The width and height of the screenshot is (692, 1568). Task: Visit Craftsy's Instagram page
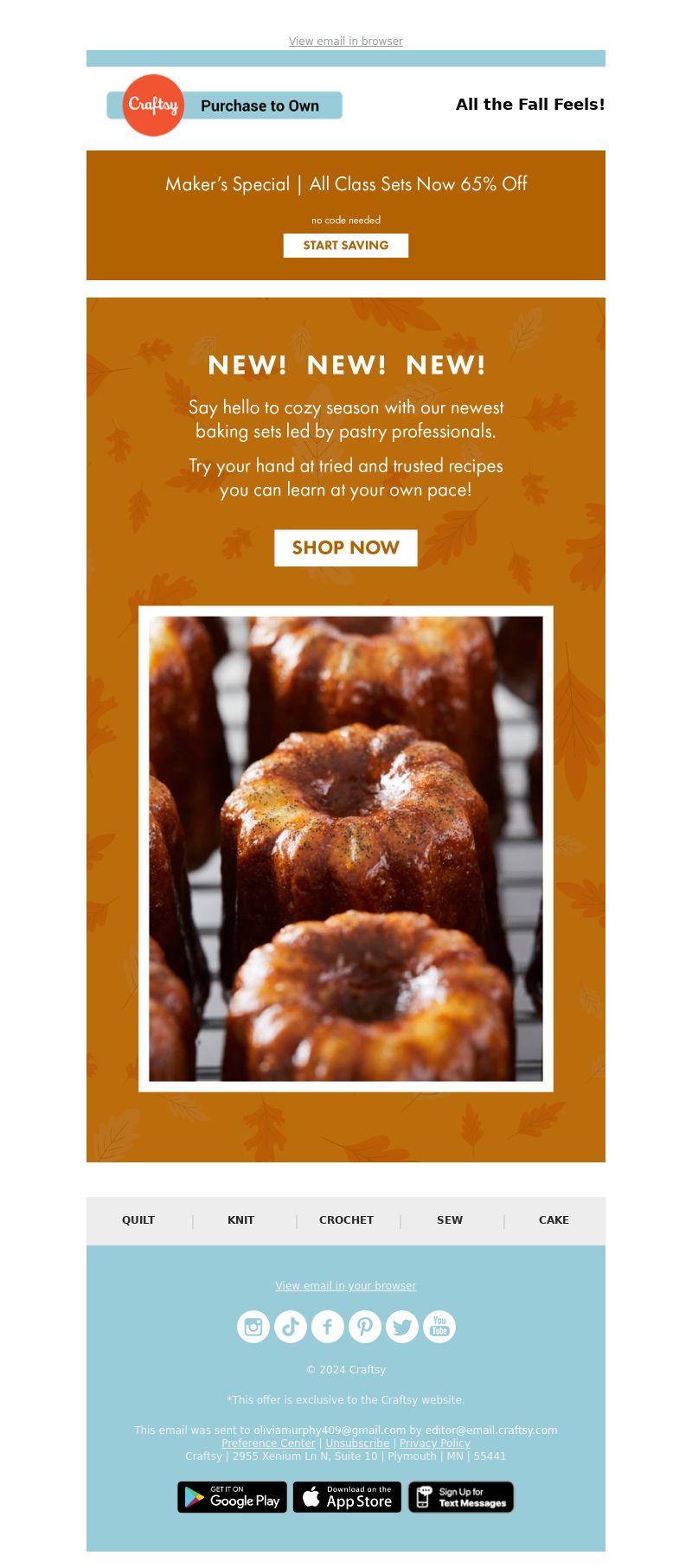click(x=253, y=1327)
